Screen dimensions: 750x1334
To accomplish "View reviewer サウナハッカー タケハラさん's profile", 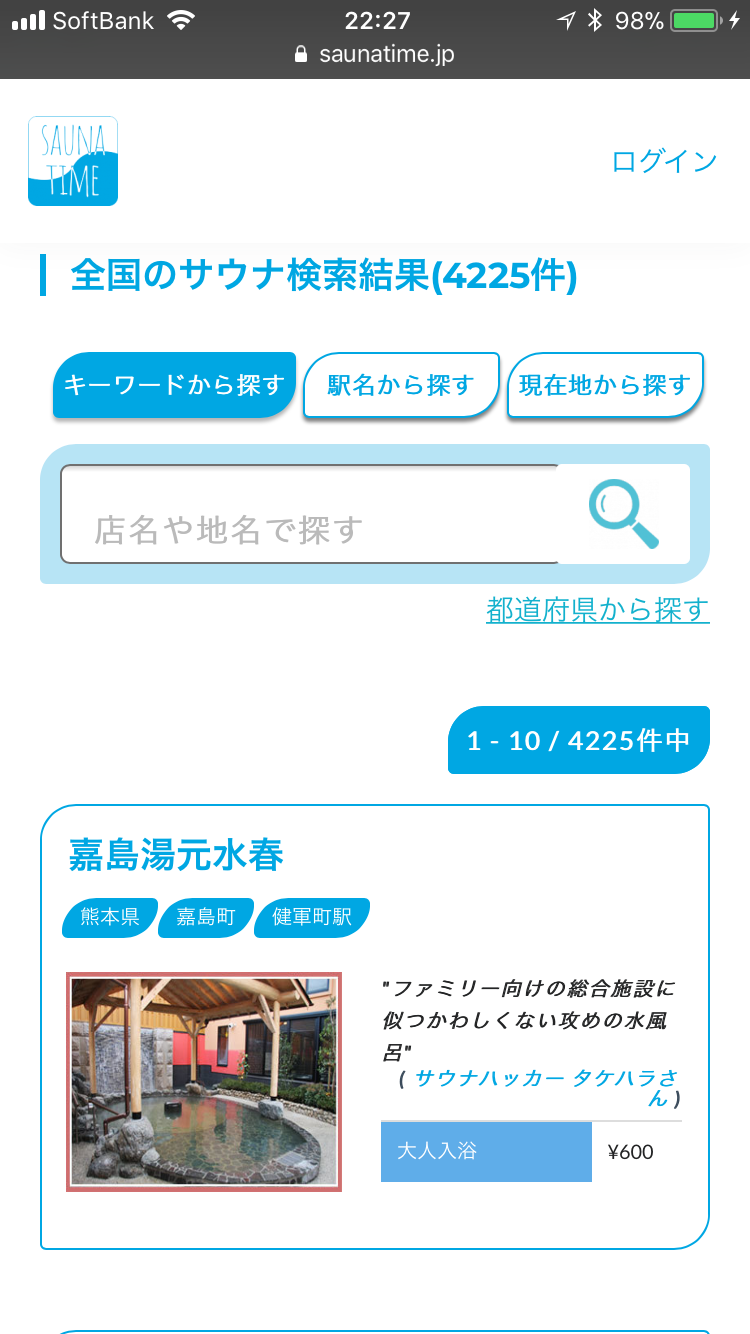I will (545, 1087).
